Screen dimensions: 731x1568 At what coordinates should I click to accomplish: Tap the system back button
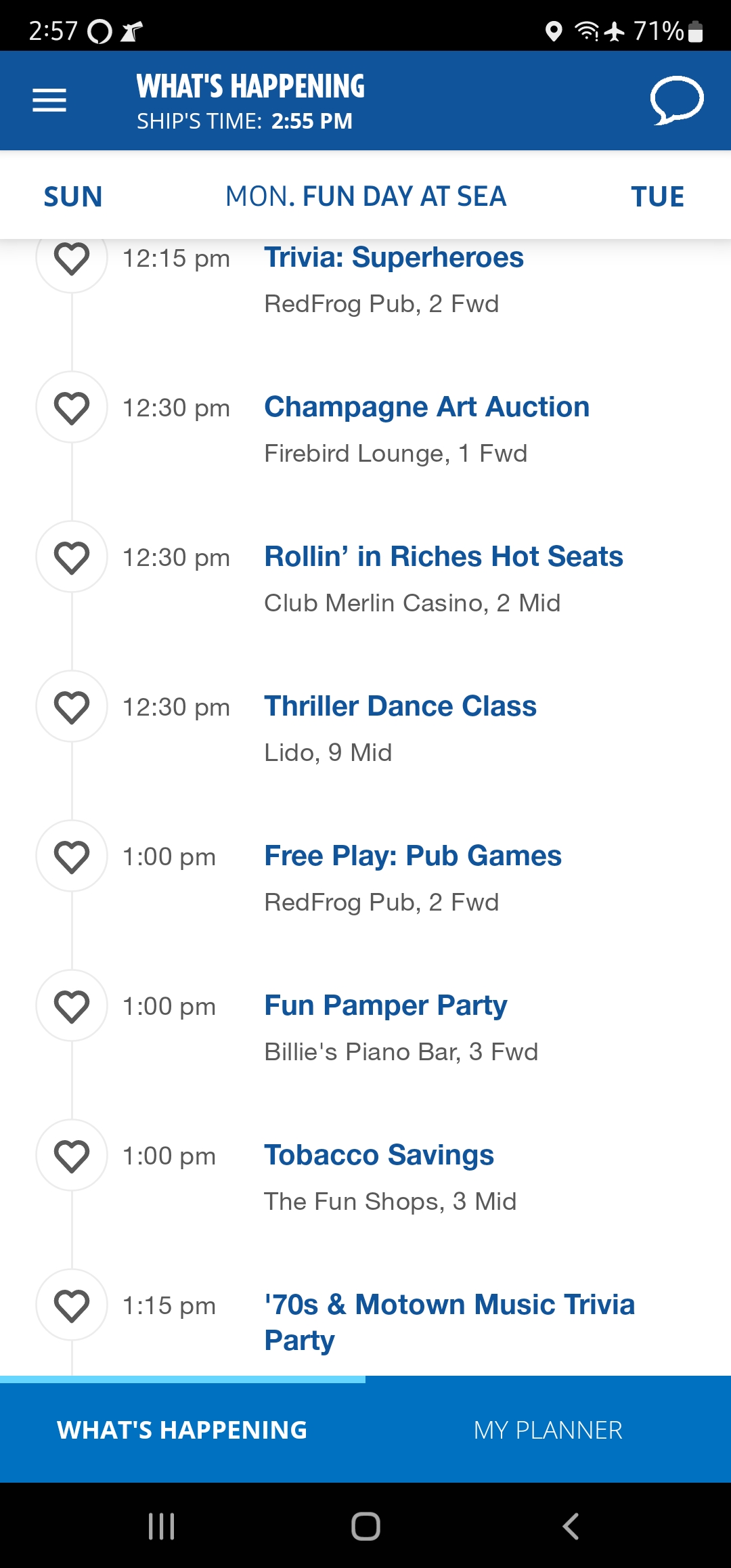pos(570,1526)
